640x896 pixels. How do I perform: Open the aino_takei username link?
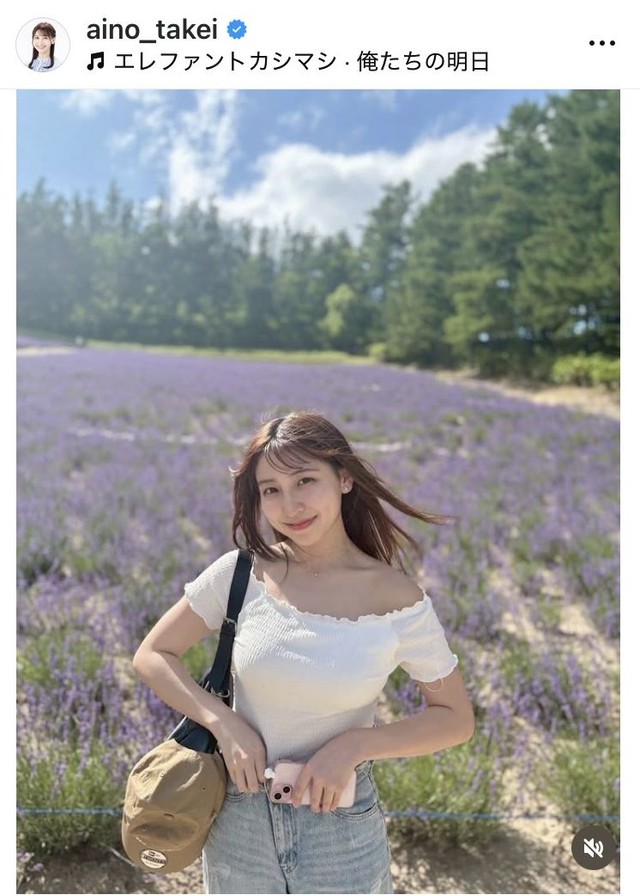[x=151, y=29]
